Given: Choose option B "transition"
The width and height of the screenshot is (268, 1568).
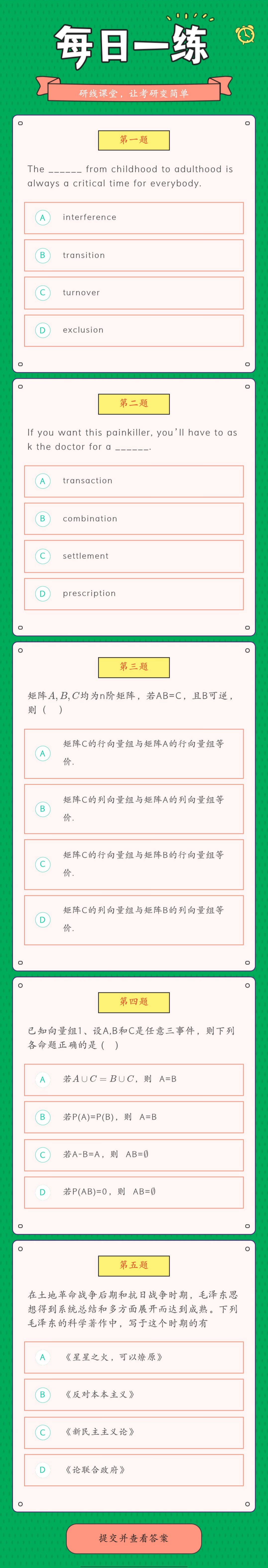Looking at the screenshot, I should point(134,255).
